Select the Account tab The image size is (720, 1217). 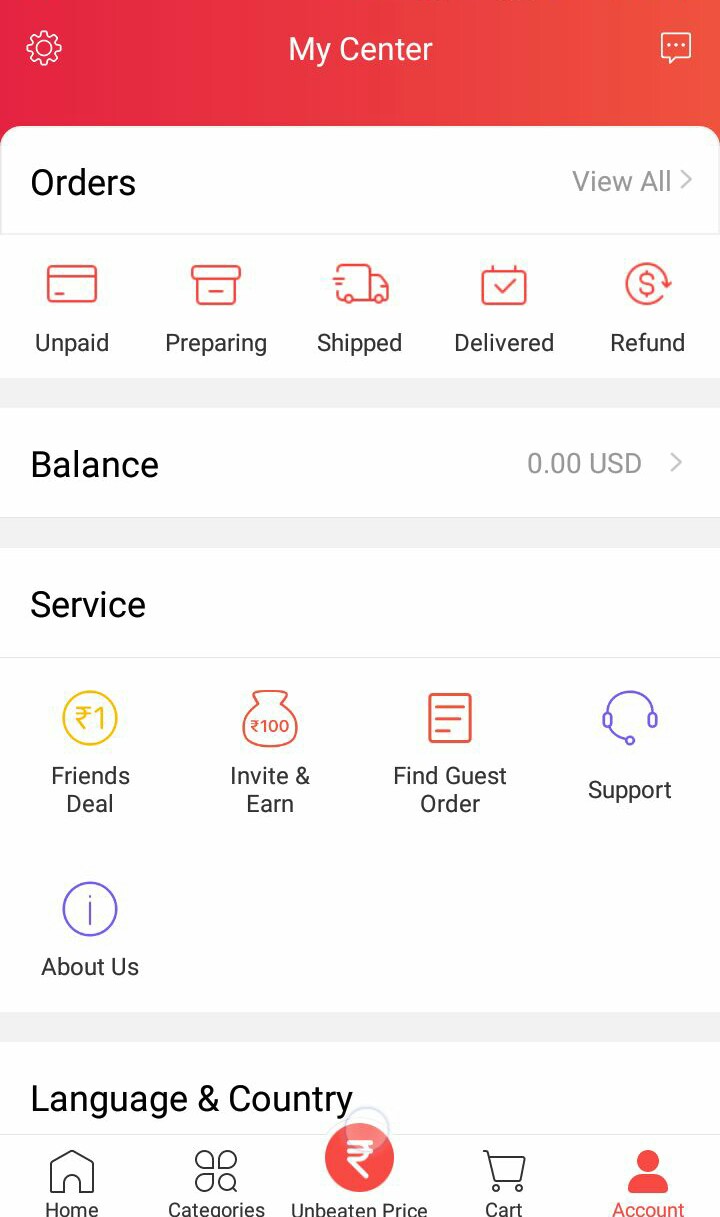click(x=648, y=1182)
